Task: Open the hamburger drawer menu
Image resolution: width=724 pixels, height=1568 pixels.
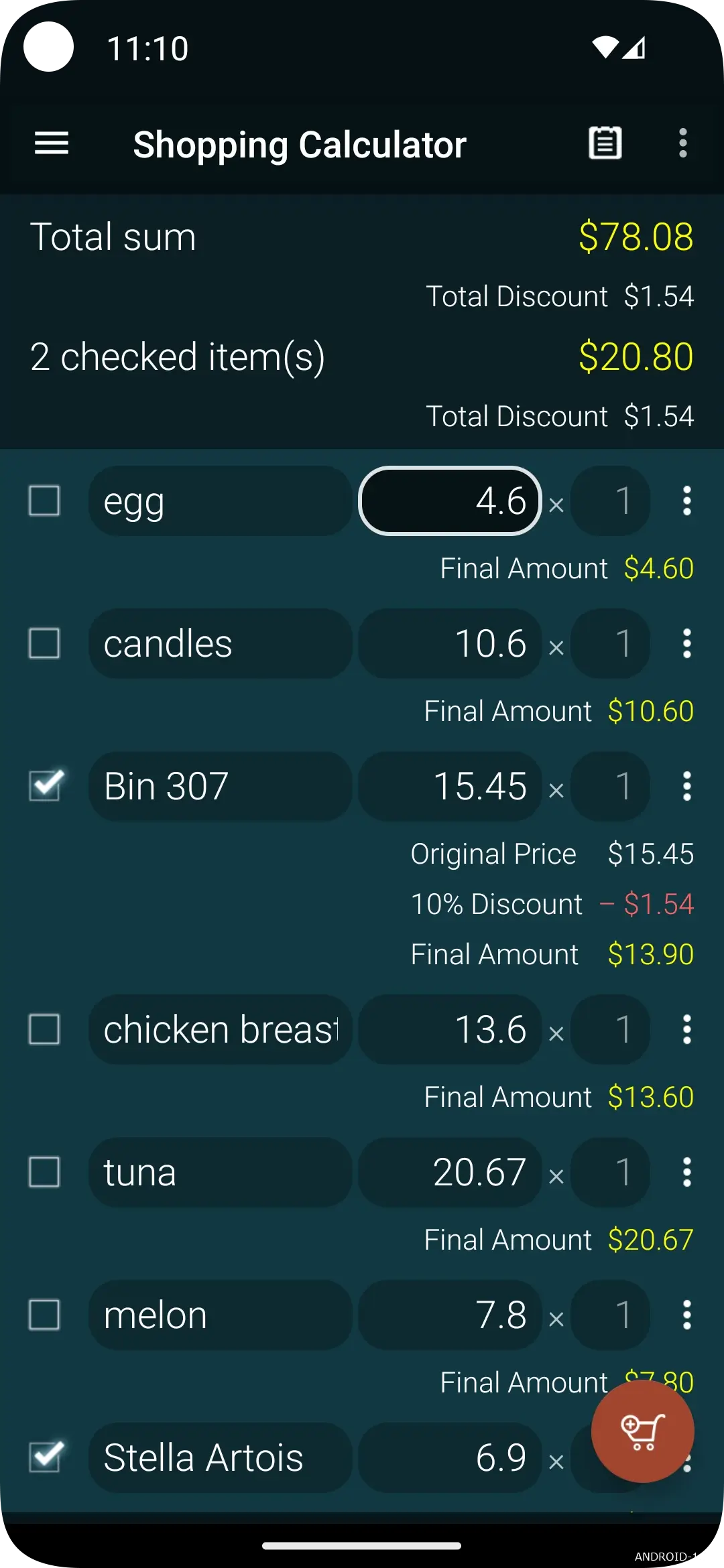Action: pos(52,143)
